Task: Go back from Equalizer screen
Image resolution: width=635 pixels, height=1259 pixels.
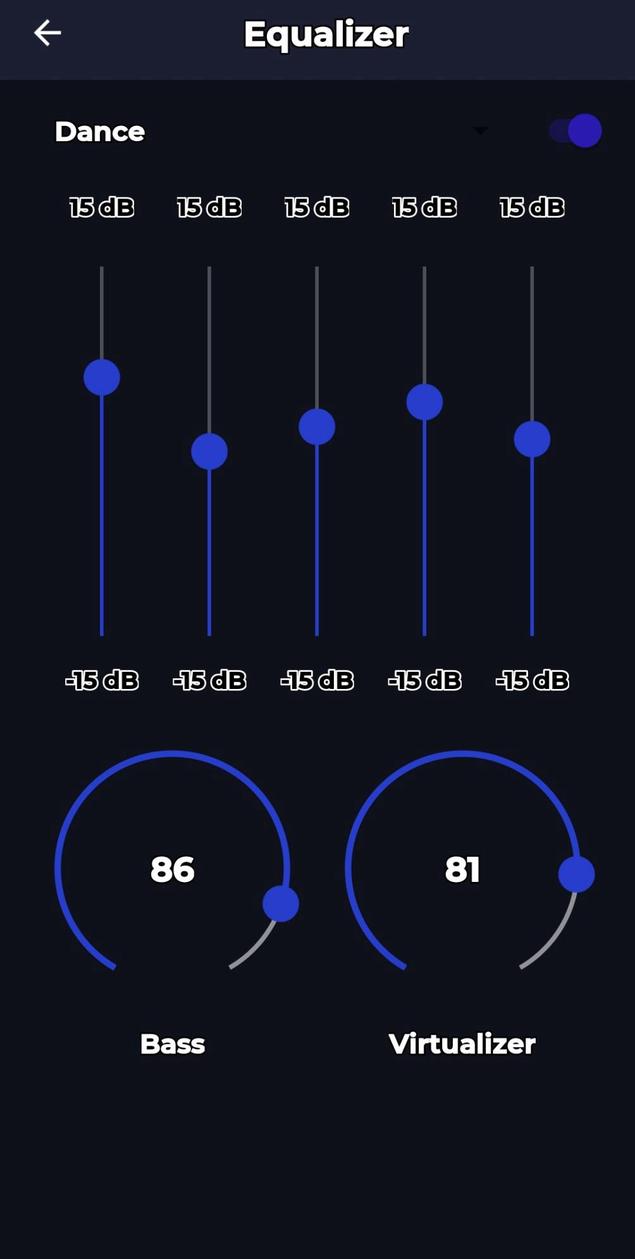Action: [x=47, y=33]
